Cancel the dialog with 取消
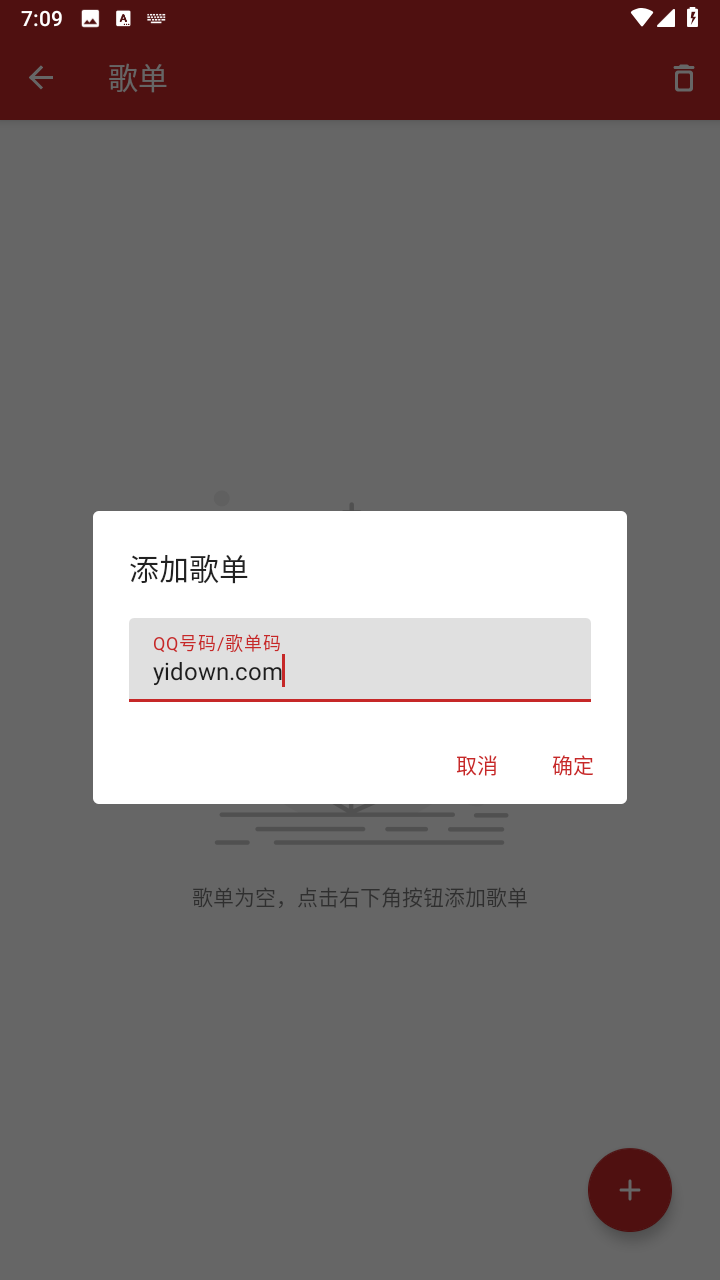720x1280 pixels. [x=477, y=766]
